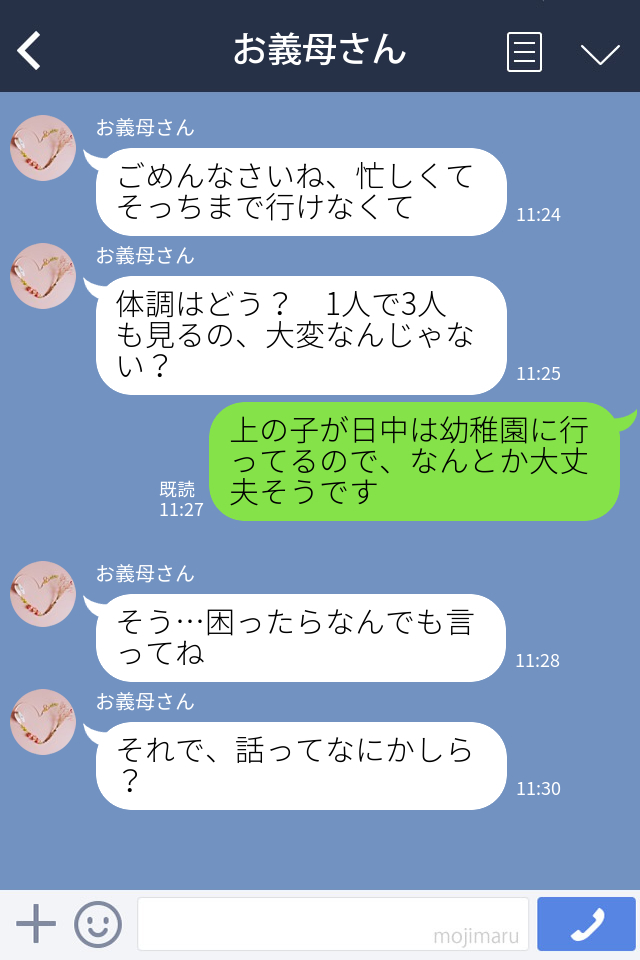Start a call with the blue phone button
Image resolution: width=640 pixels, height=960 pixels.
tap(586, 924)
